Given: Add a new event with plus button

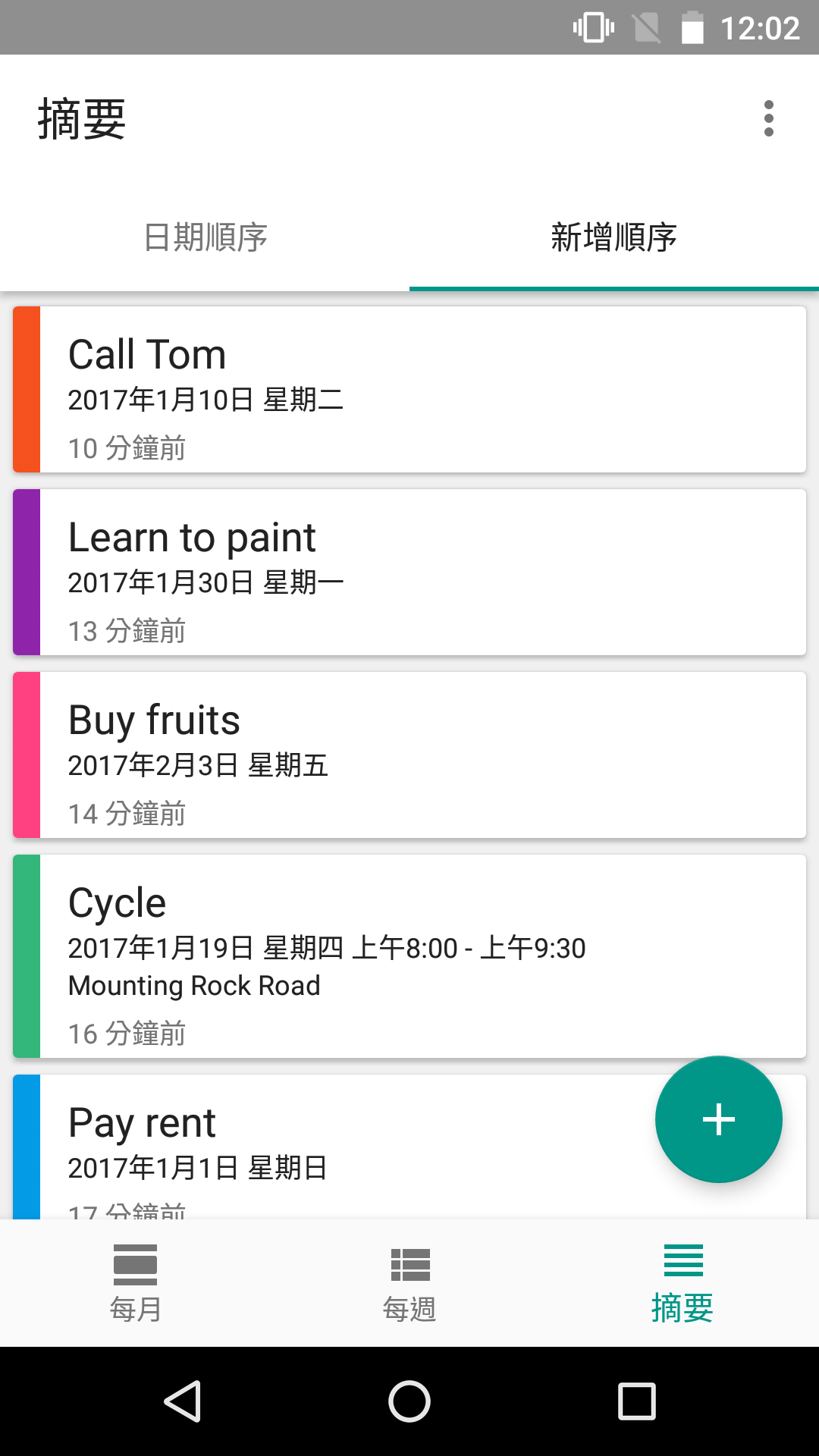Looking at the screenshot, I should (x=718, y=1119).
